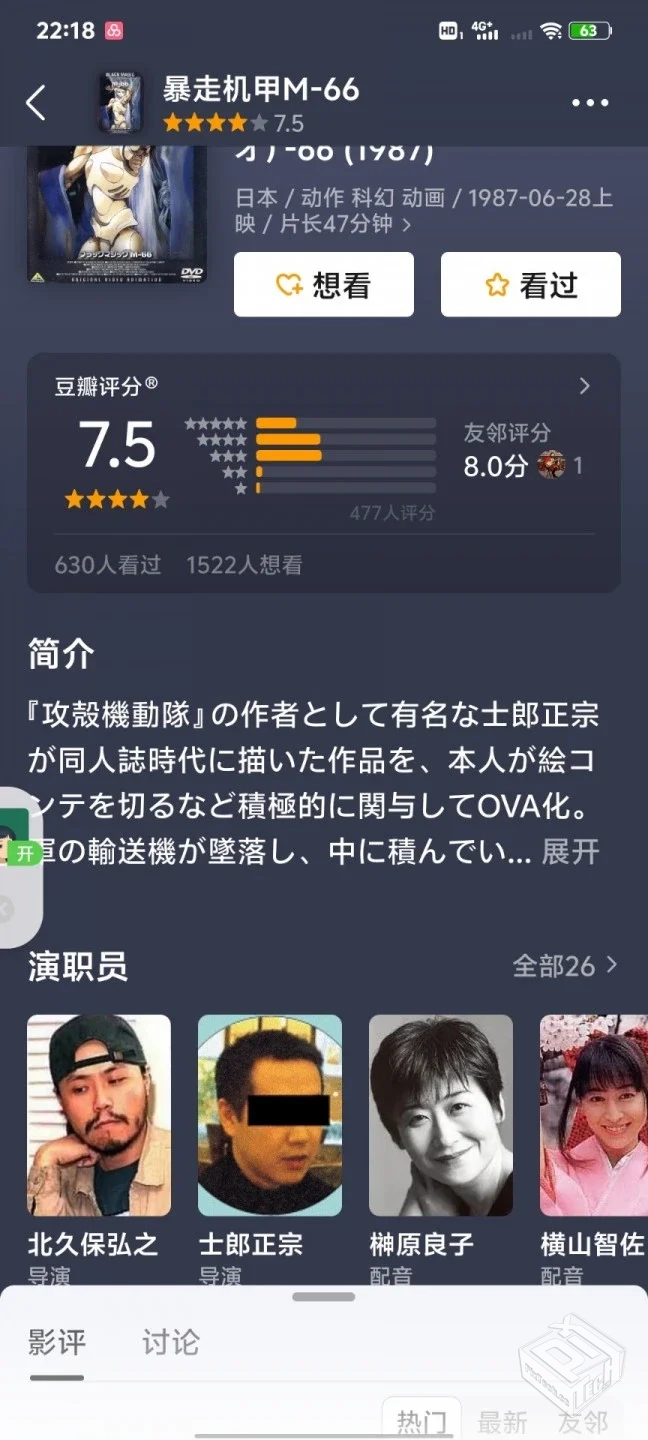648x1440 pixels.
Task: Expand the 简介 synopsis with 展开
Action: 571,852
